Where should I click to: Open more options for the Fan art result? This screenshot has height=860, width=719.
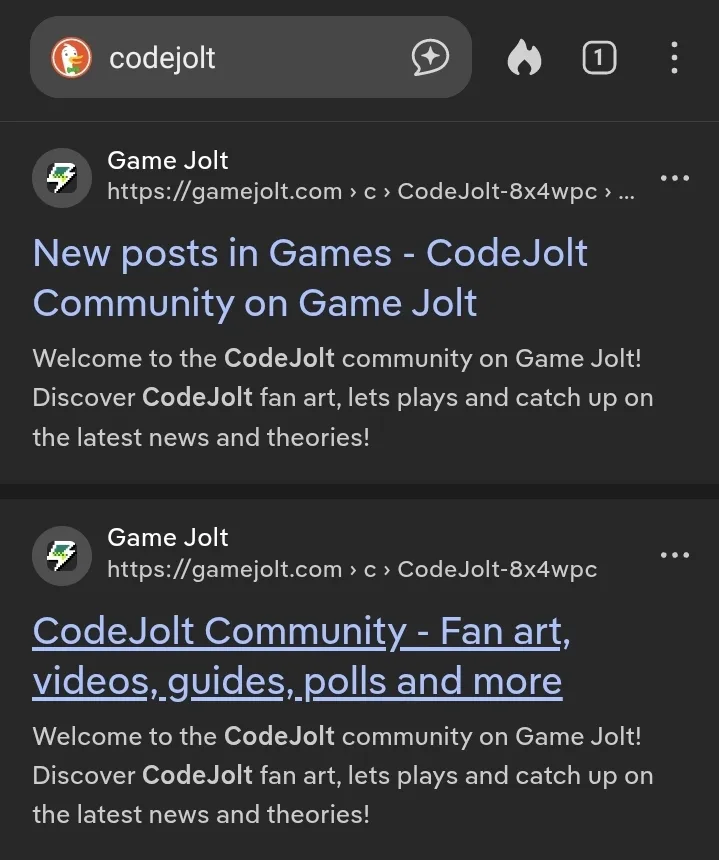pyautogui.click(x=675, y=556)
